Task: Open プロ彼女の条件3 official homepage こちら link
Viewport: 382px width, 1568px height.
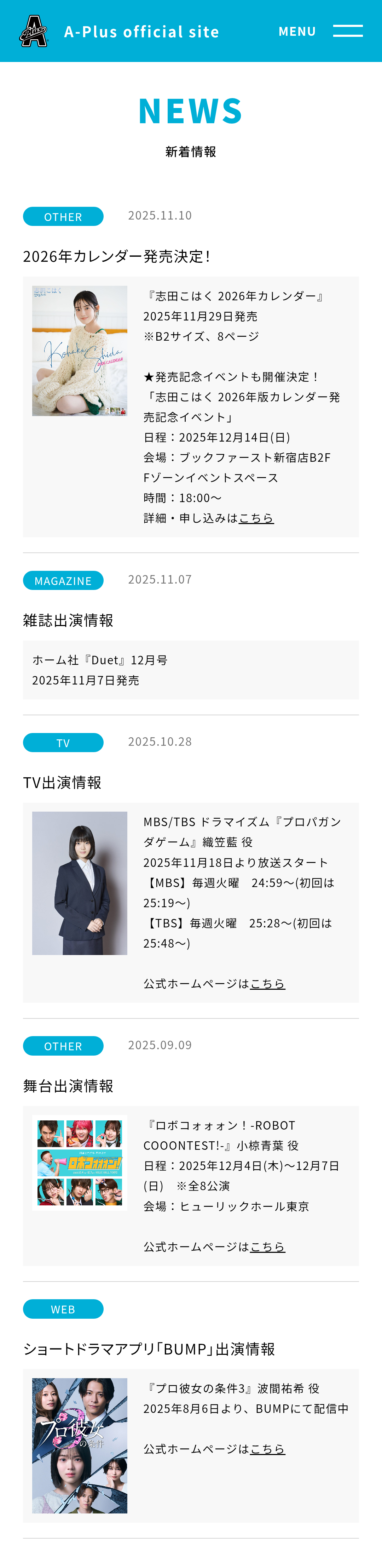Action: pyautogui.click(x=268, y=1449)
